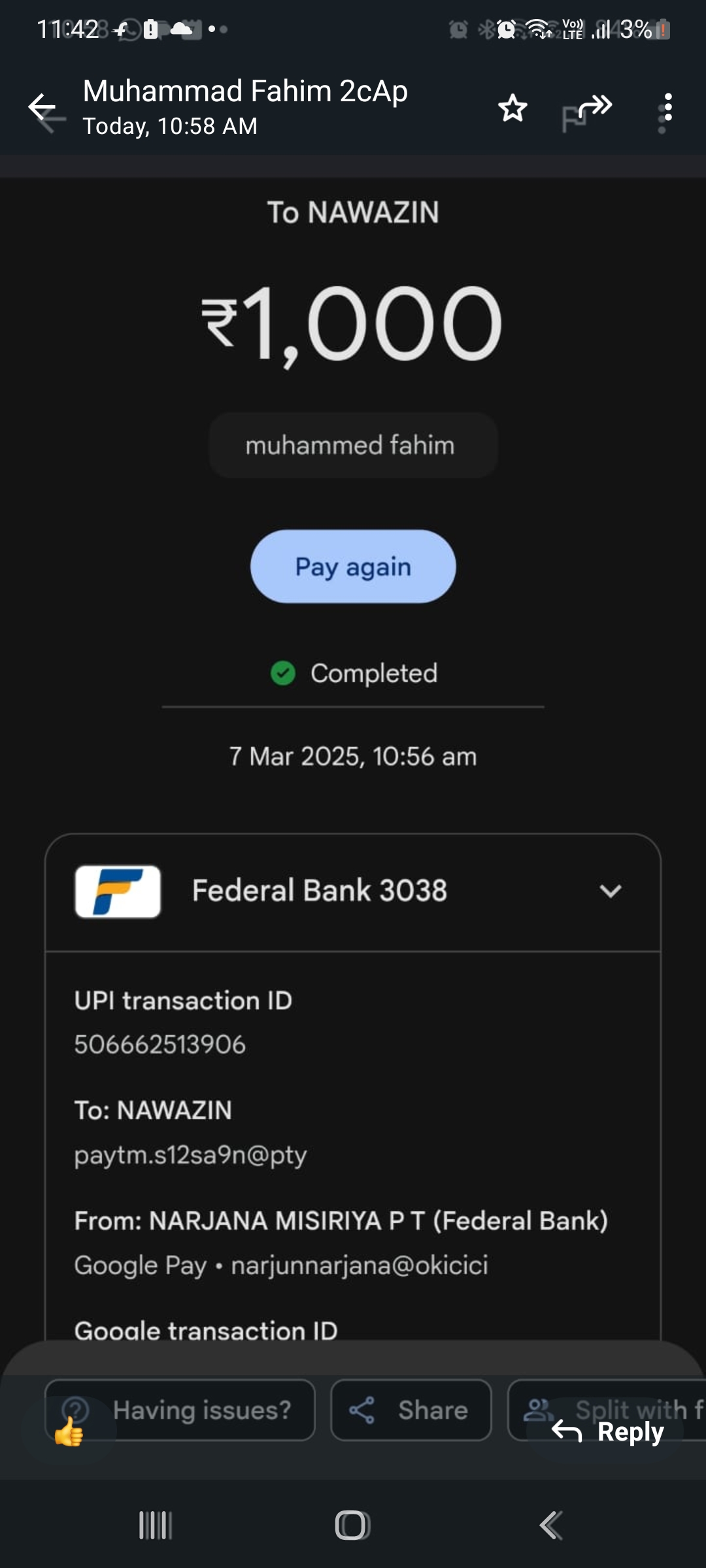706x1568 pixels.
Task: React with the thumbs up emoji
Action: tap(69, 1431)
